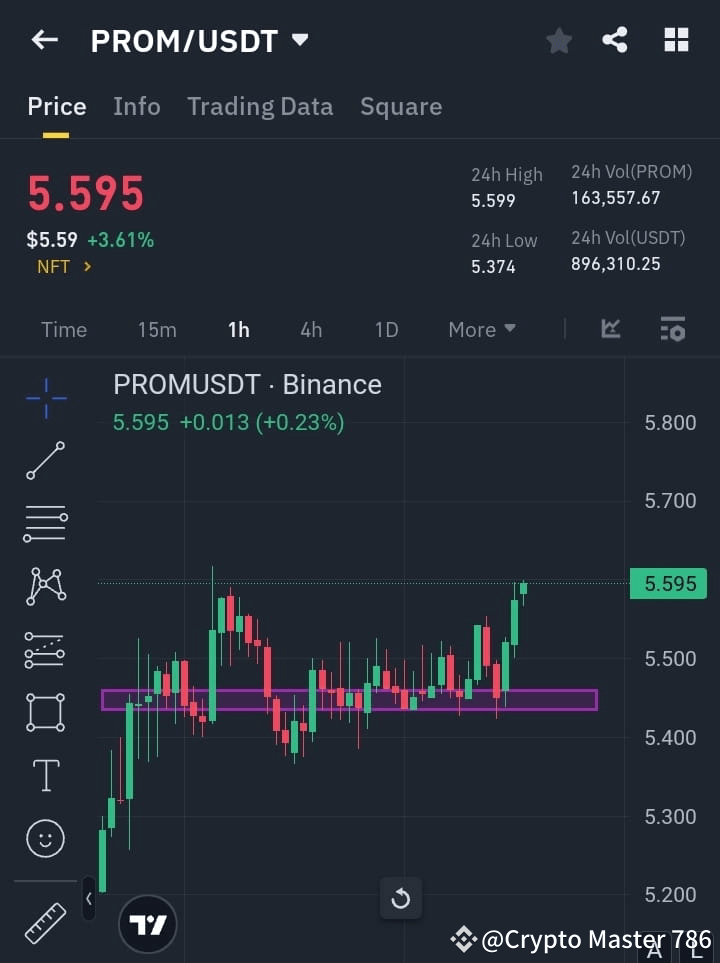Image resolution: width=720 pixels, height=963 pixels.
Task: Select the text annotation tool
Action: tap(45, 775)
